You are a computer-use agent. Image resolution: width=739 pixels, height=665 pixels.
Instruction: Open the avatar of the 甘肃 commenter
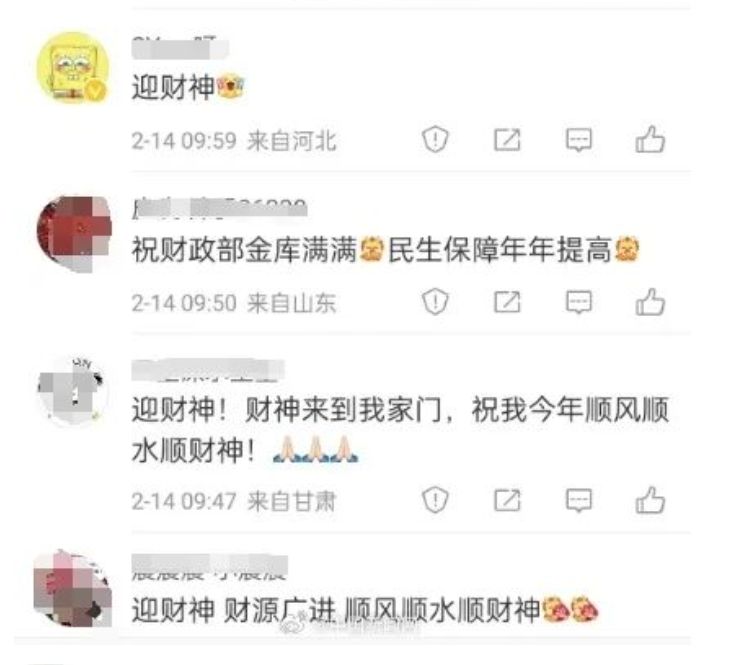click(x=72, y=390)
